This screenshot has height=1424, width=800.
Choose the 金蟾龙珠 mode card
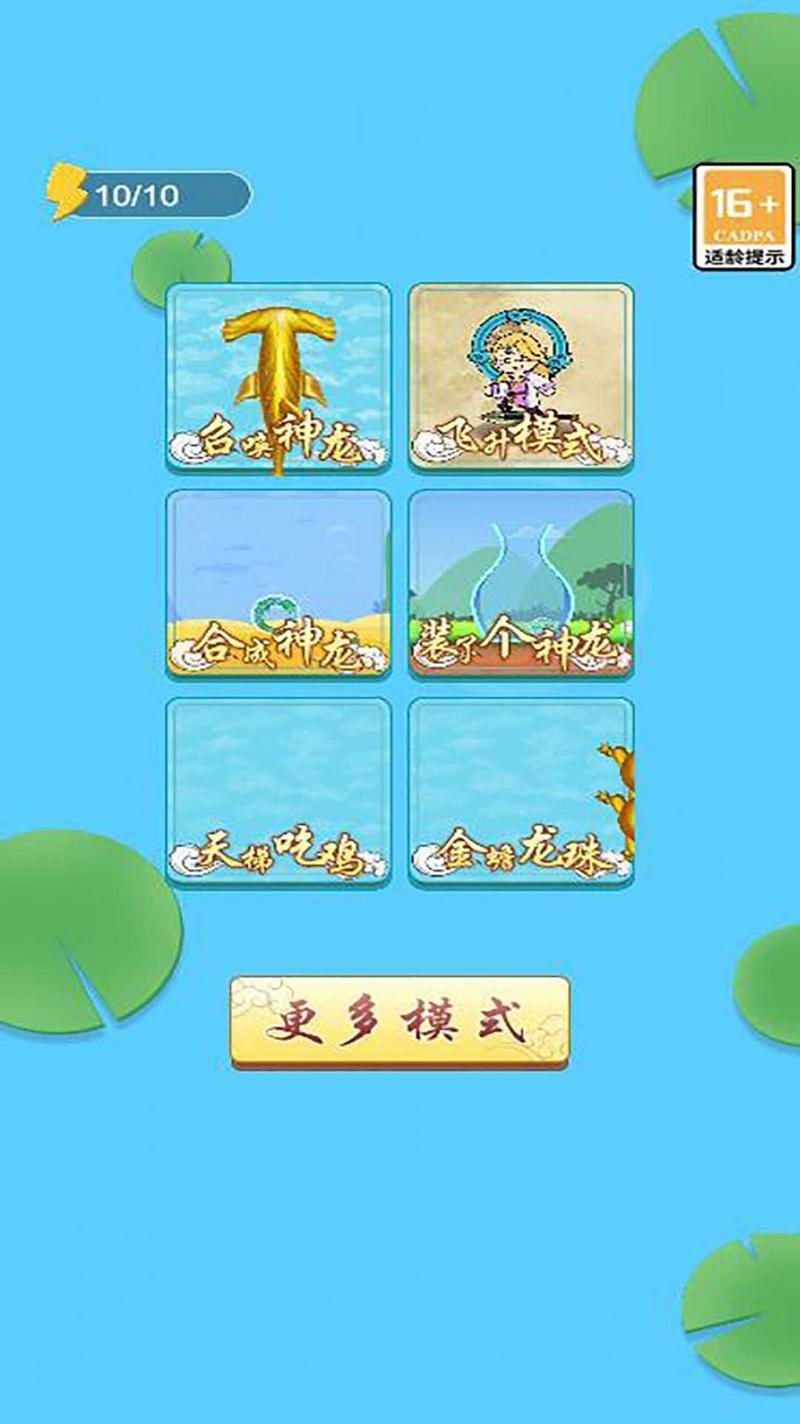(x=520, y=791)
